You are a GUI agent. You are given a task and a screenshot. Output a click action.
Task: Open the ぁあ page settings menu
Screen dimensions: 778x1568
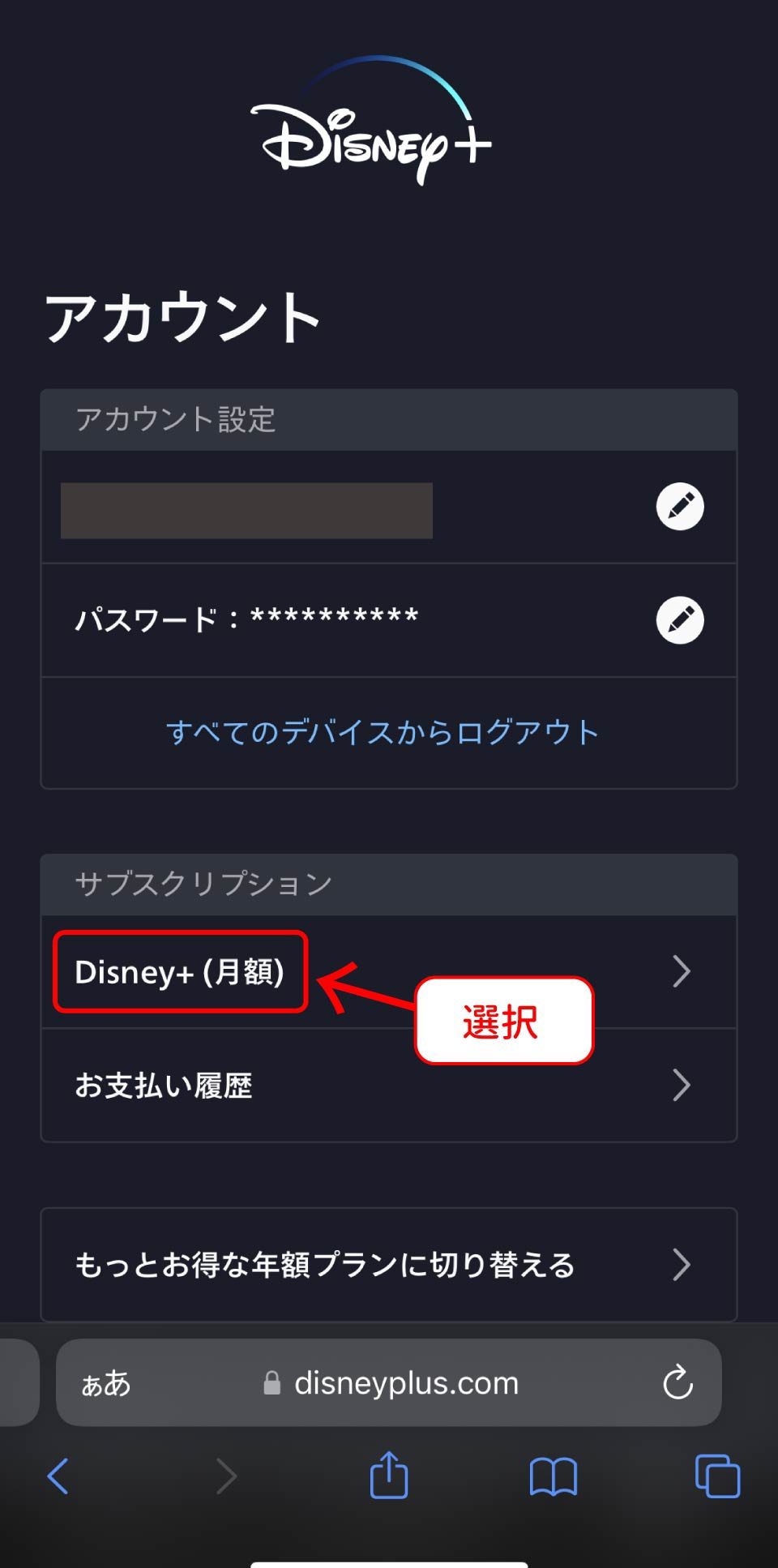[106, 1383]
